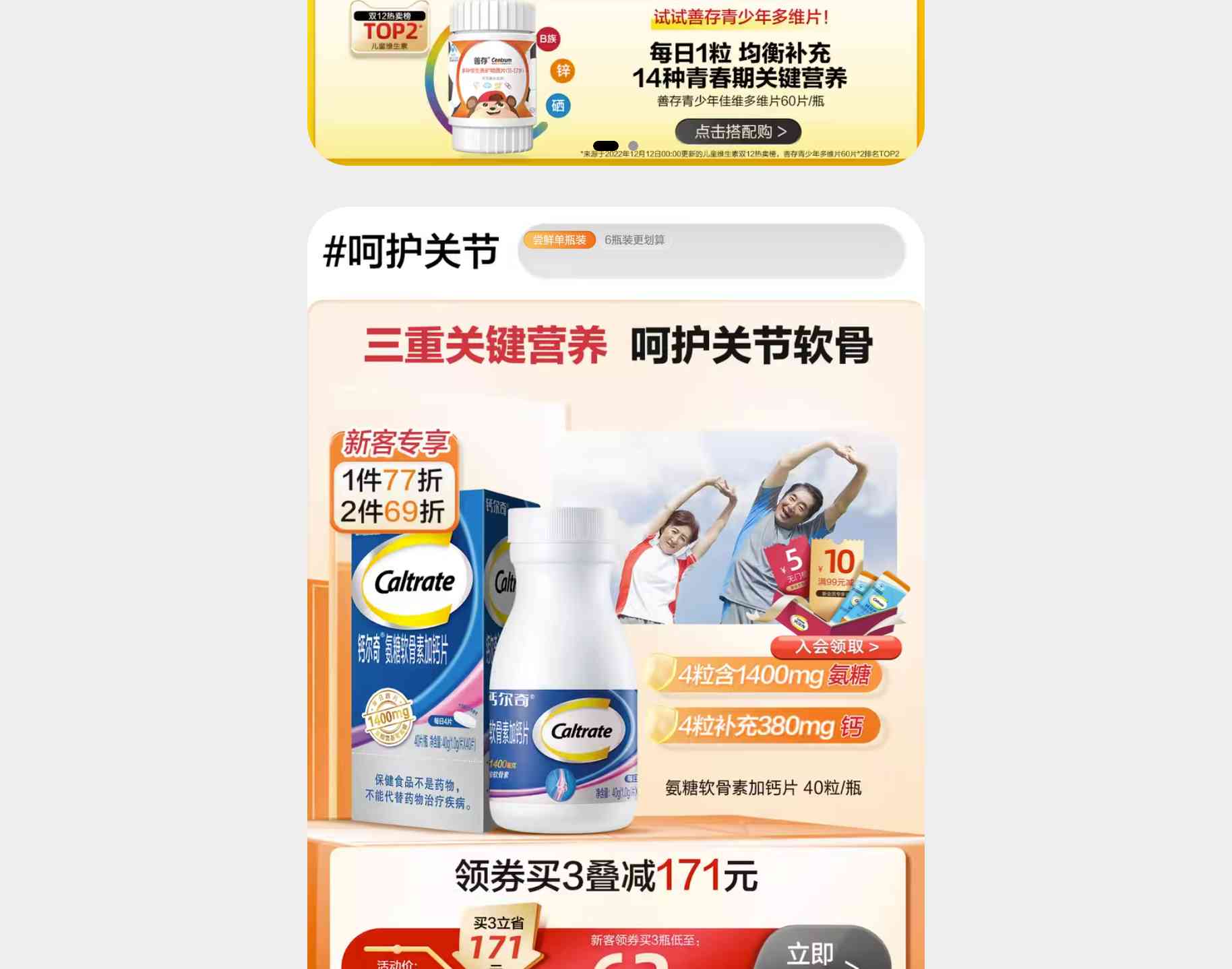The image size is (1232, 969).
Task: Switch to the 6瓶装更划算 tab
Action: [634, 240]
